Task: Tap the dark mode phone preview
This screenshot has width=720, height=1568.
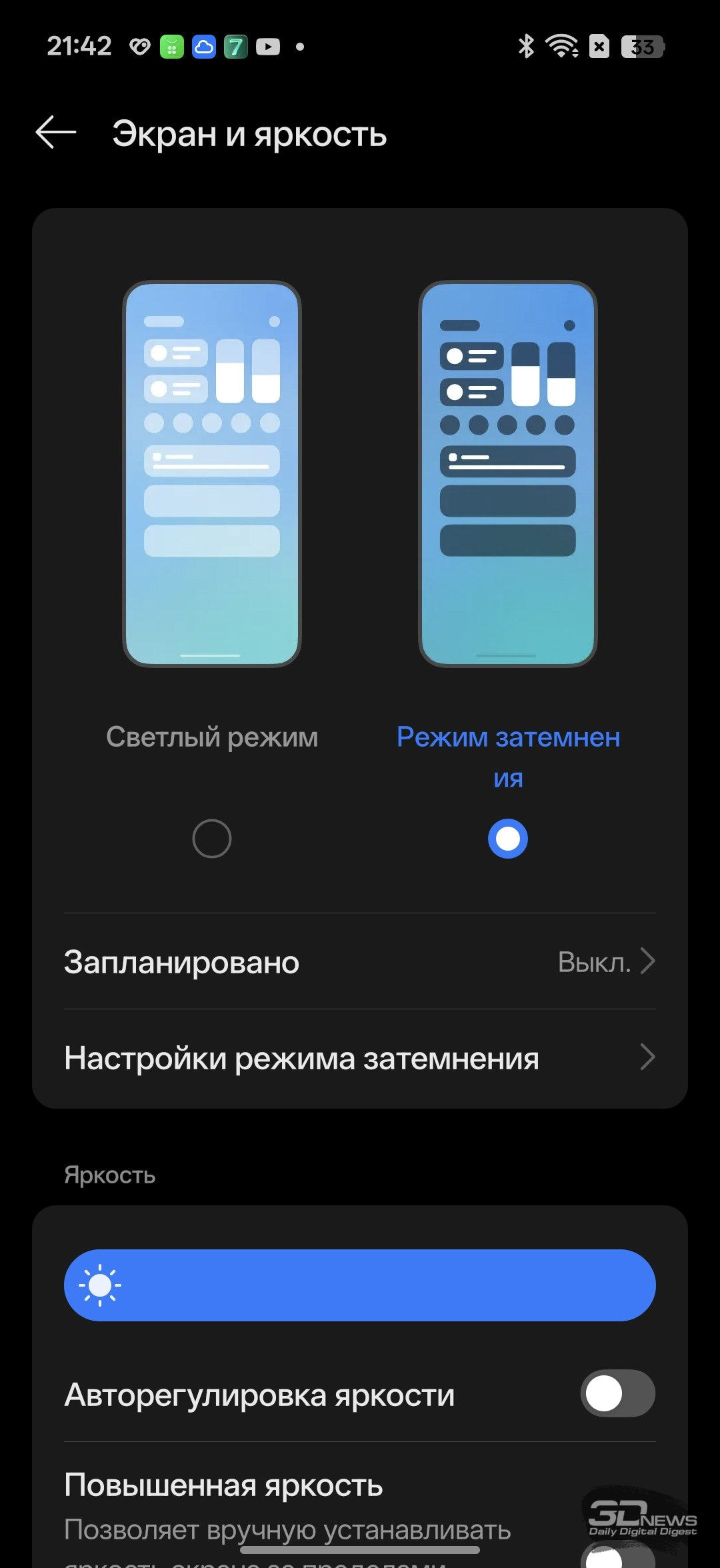Action: click(x=508, y=473)
